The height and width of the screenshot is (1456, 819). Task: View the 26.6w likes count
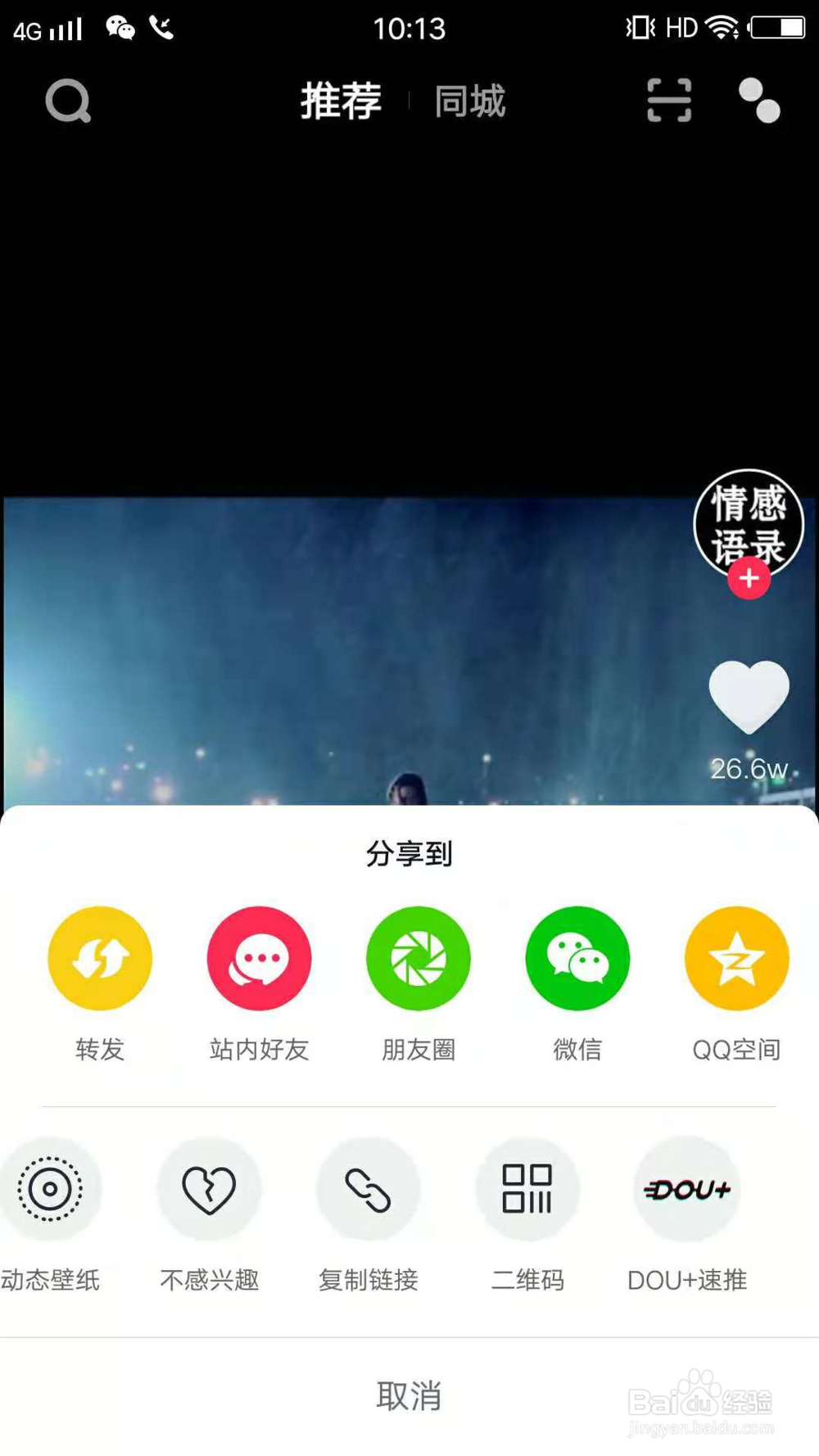[x=751, y=767]
